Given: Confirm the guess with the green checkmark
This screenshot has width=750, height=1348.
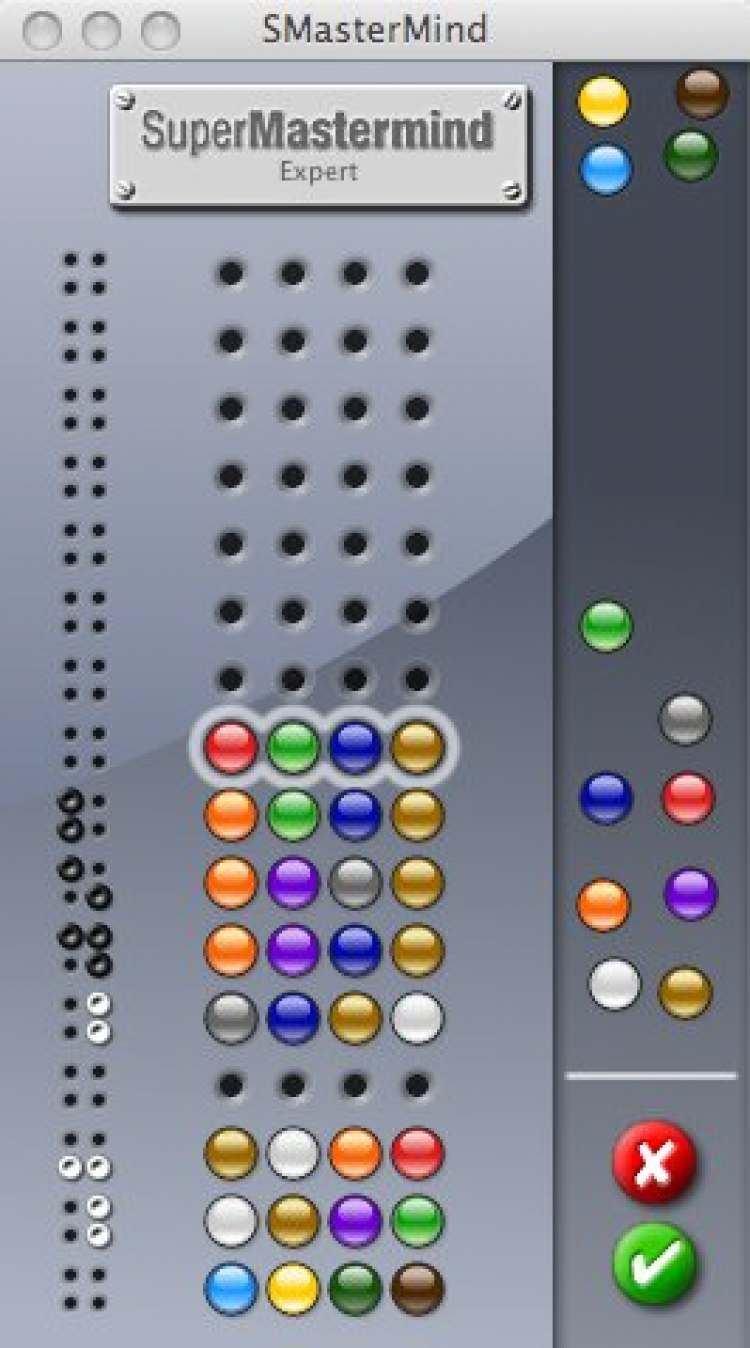Looking at the screenshot, I should (655, 1262).
